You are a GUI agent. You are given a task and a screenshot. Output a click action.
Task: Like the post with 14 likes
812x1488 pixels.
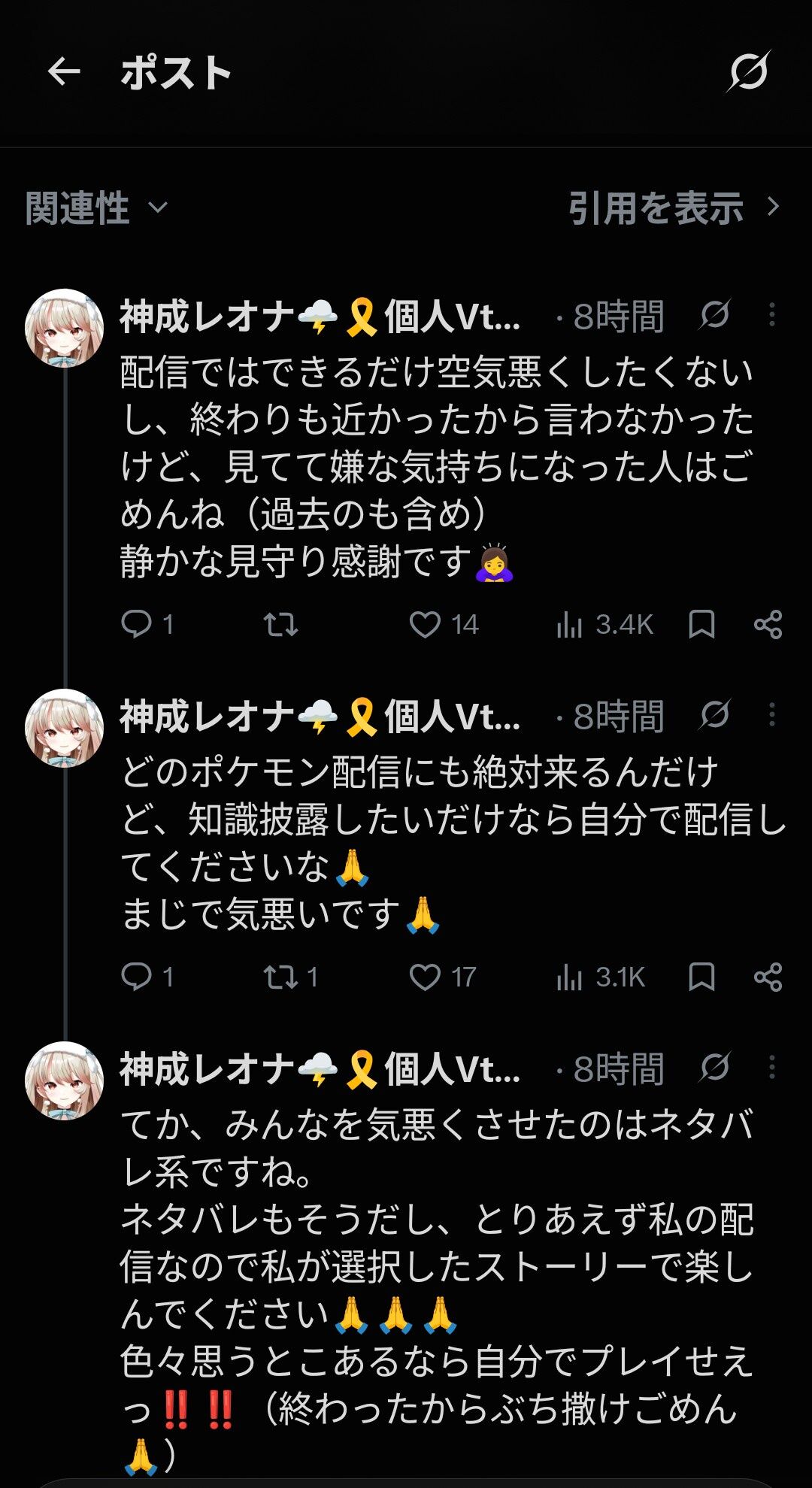[x=444, y=624]
